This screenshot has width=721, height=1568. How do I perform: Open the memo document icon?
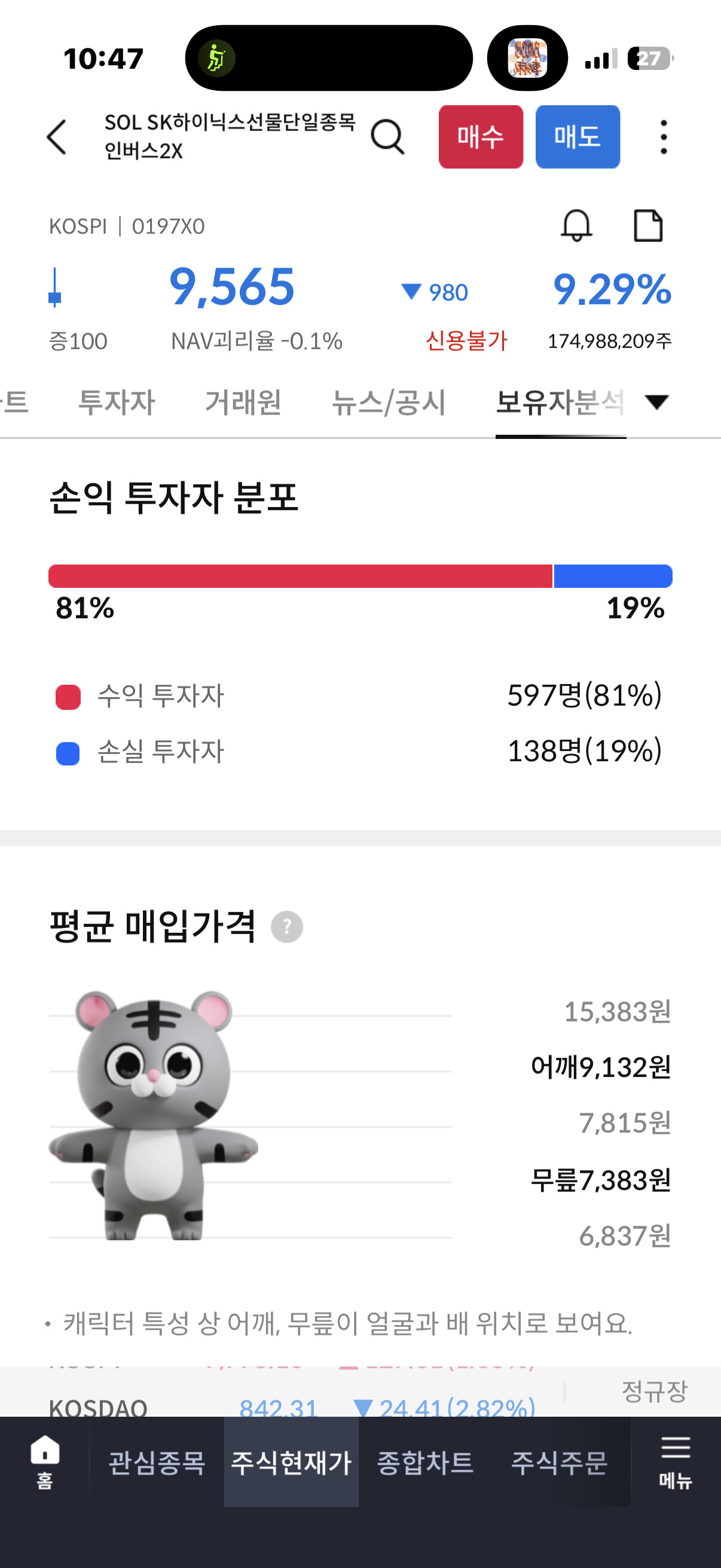point(648,226)
